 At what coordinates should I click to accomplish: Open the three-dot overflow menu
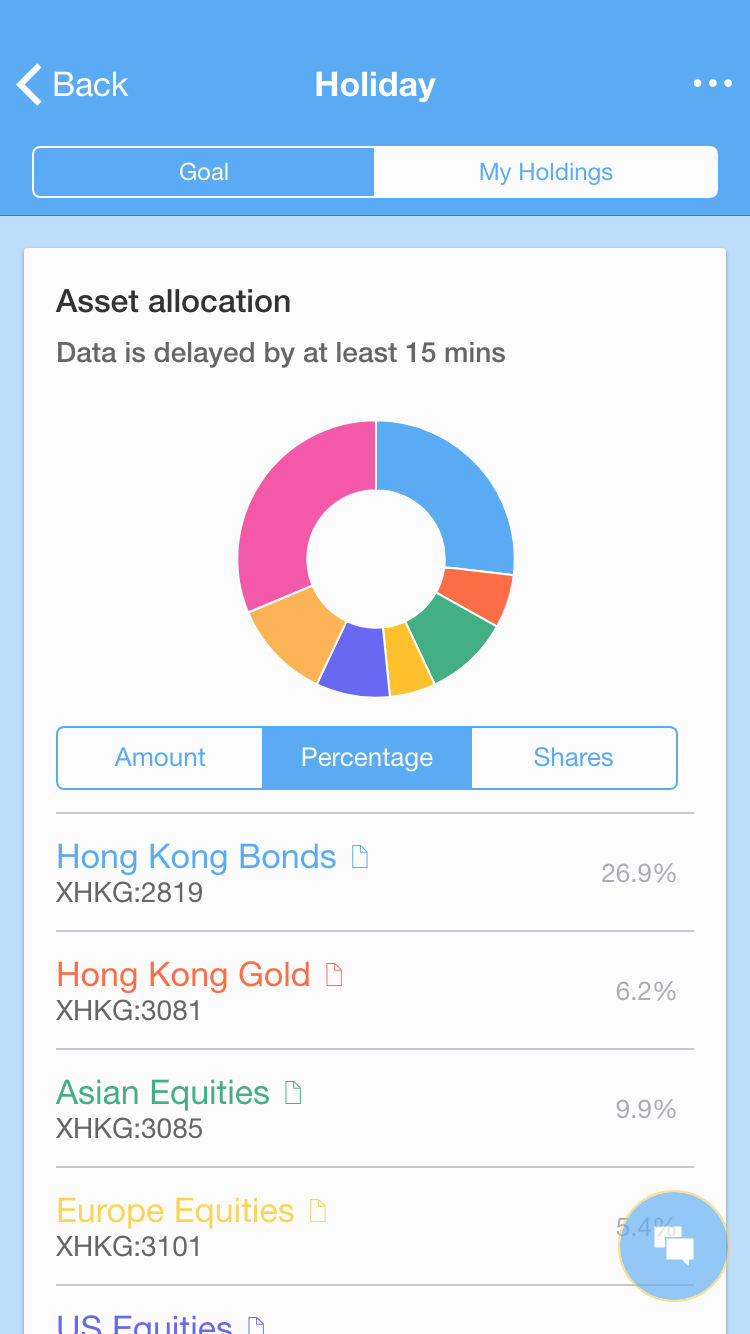[713, 84]
